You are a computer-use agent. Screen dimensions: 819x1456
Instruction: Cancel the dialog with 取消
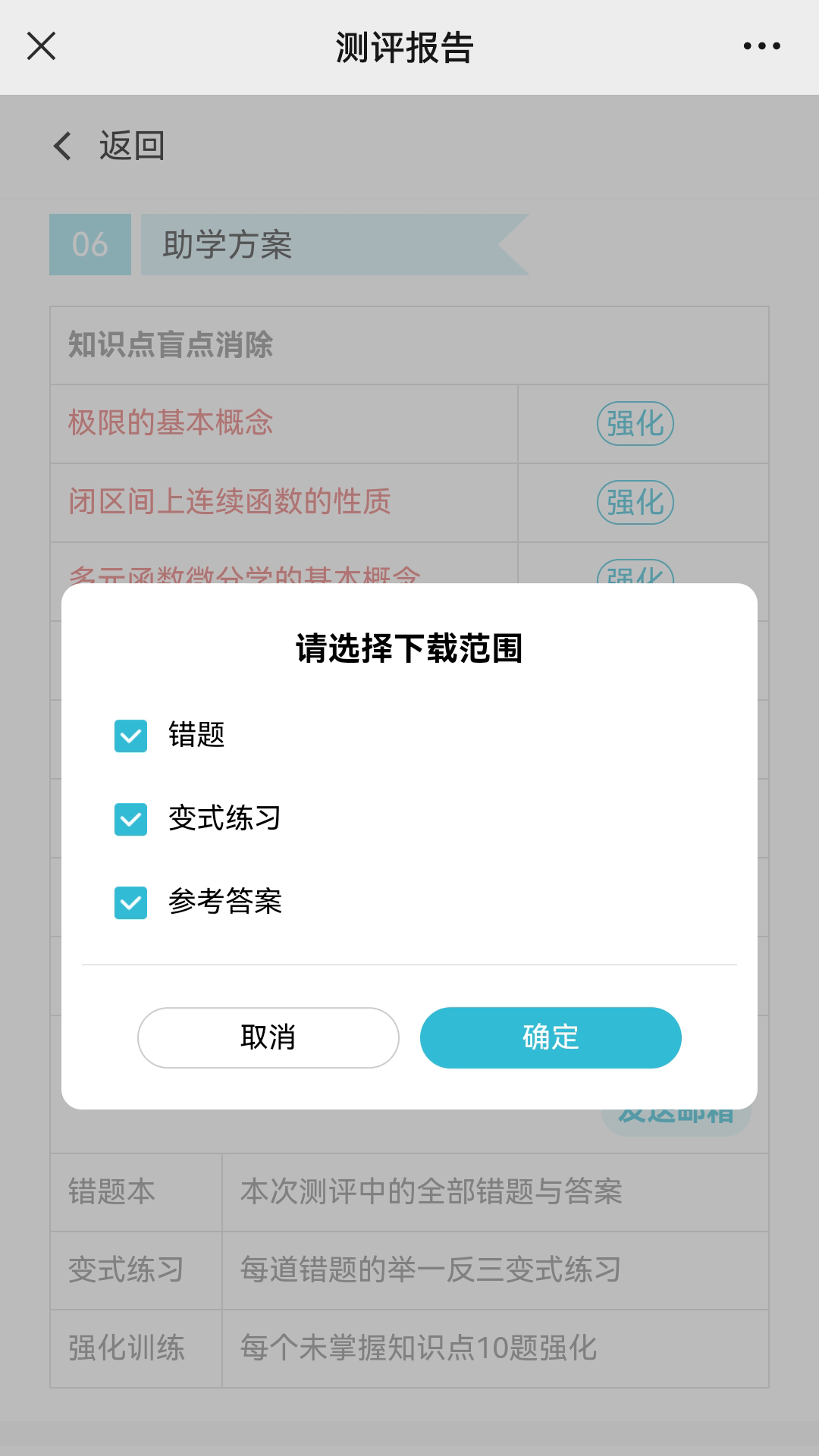pos(267,1037)
